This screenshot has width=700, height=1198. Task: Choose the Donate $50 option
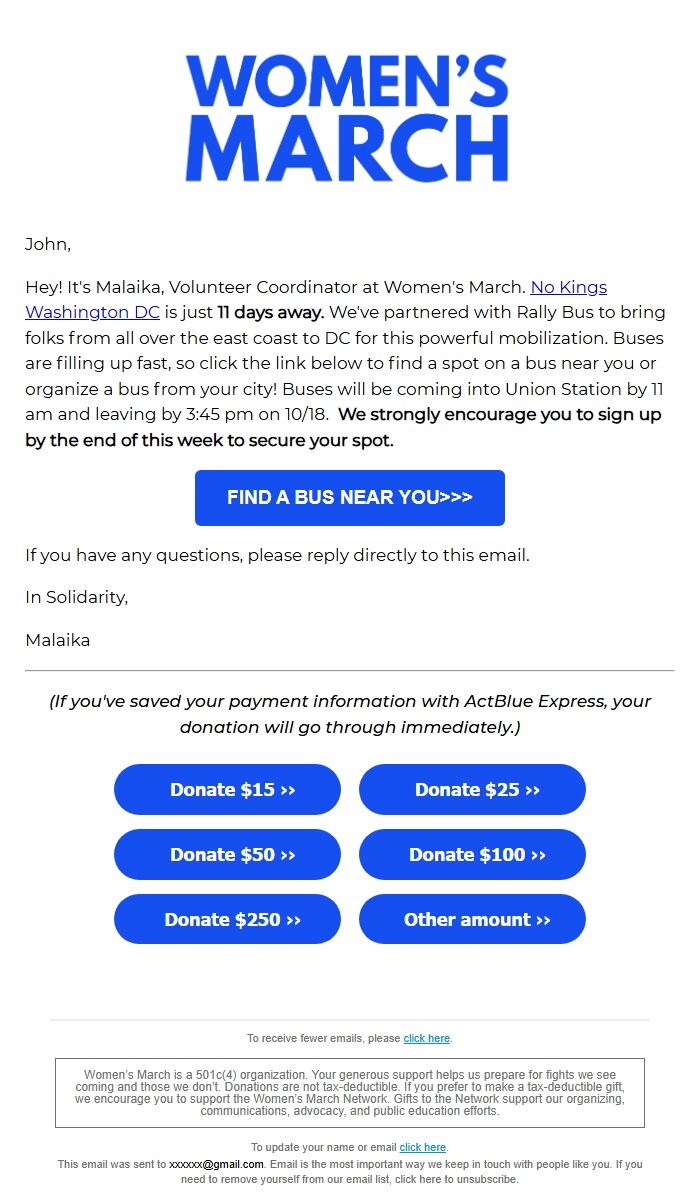click(227, 855)
